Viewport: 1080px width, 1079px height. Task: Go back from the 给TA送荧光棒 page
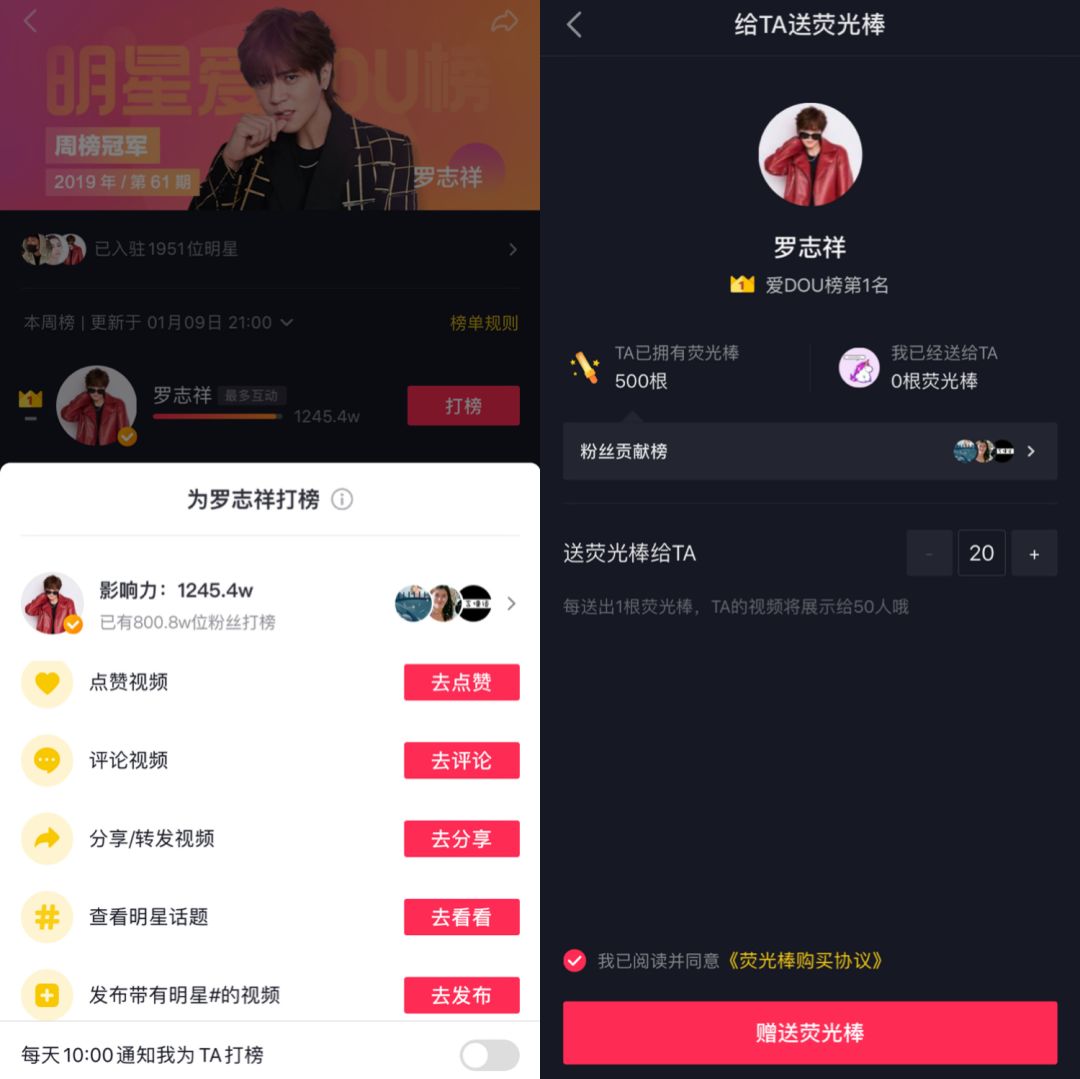pyautogui.click(x=574, y=25)
